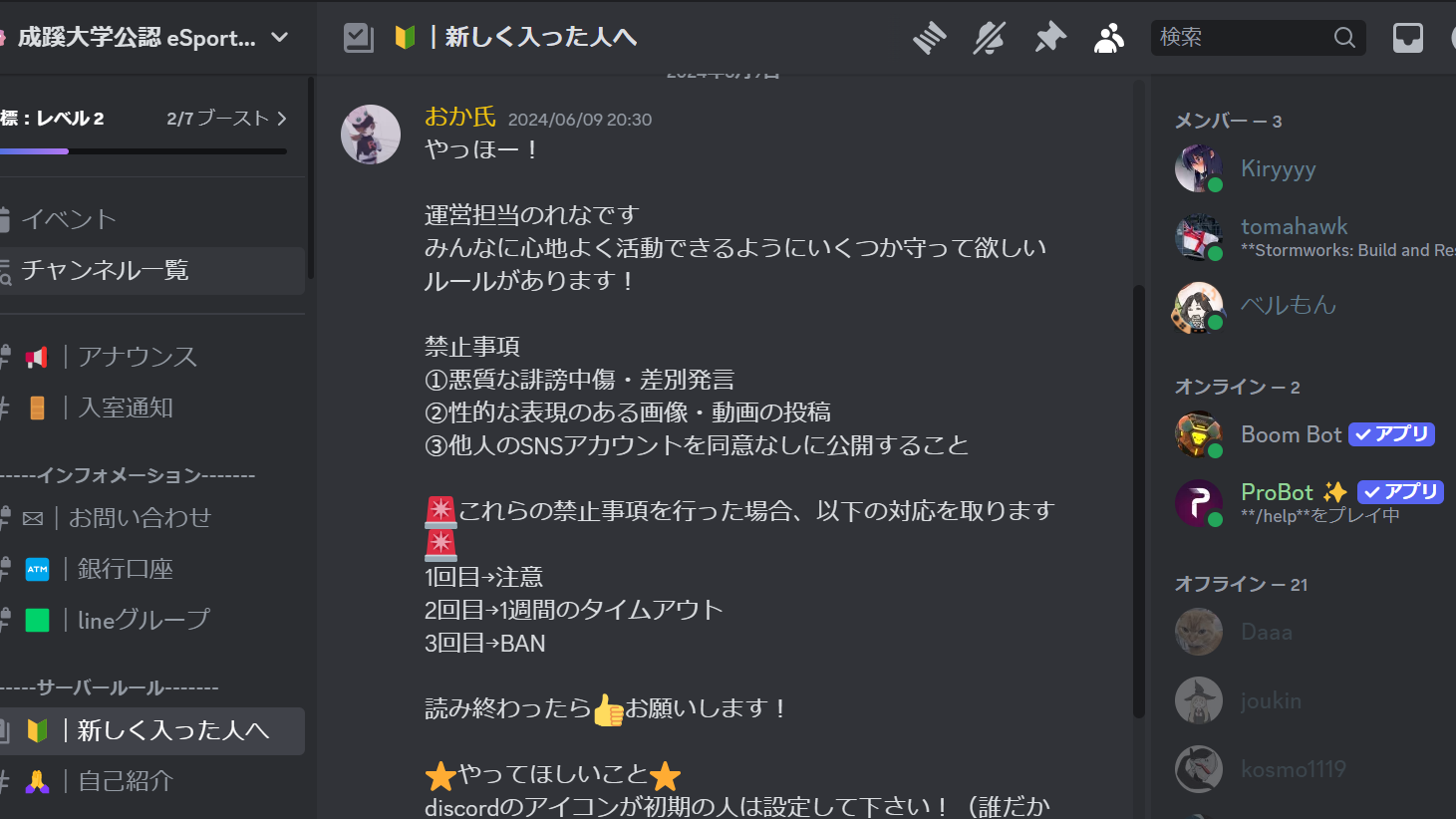The height and width of the screenshot is (819, 1456).
Task: Open おか氏's profile from the message
Action: click(459, 118)
